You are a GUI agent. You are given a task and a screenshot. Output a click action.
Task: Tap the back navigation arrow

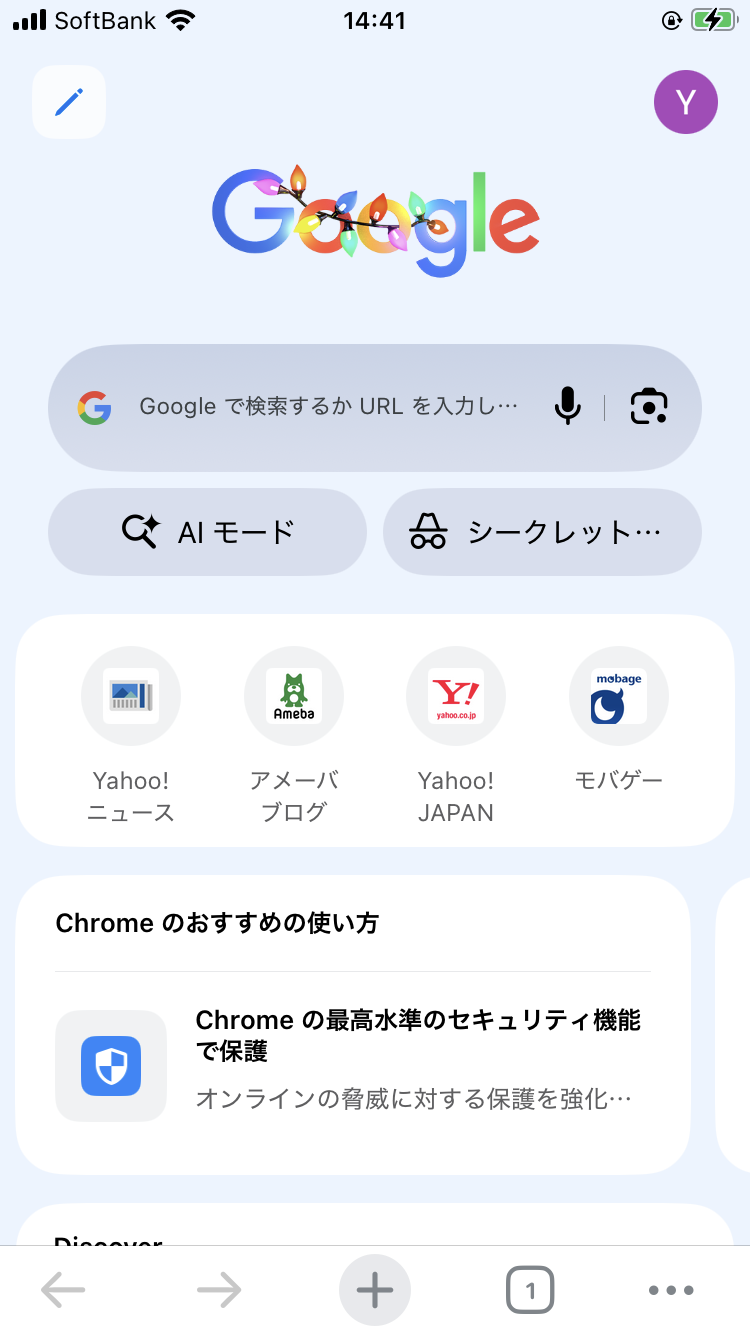click(x=62, y=1290)
